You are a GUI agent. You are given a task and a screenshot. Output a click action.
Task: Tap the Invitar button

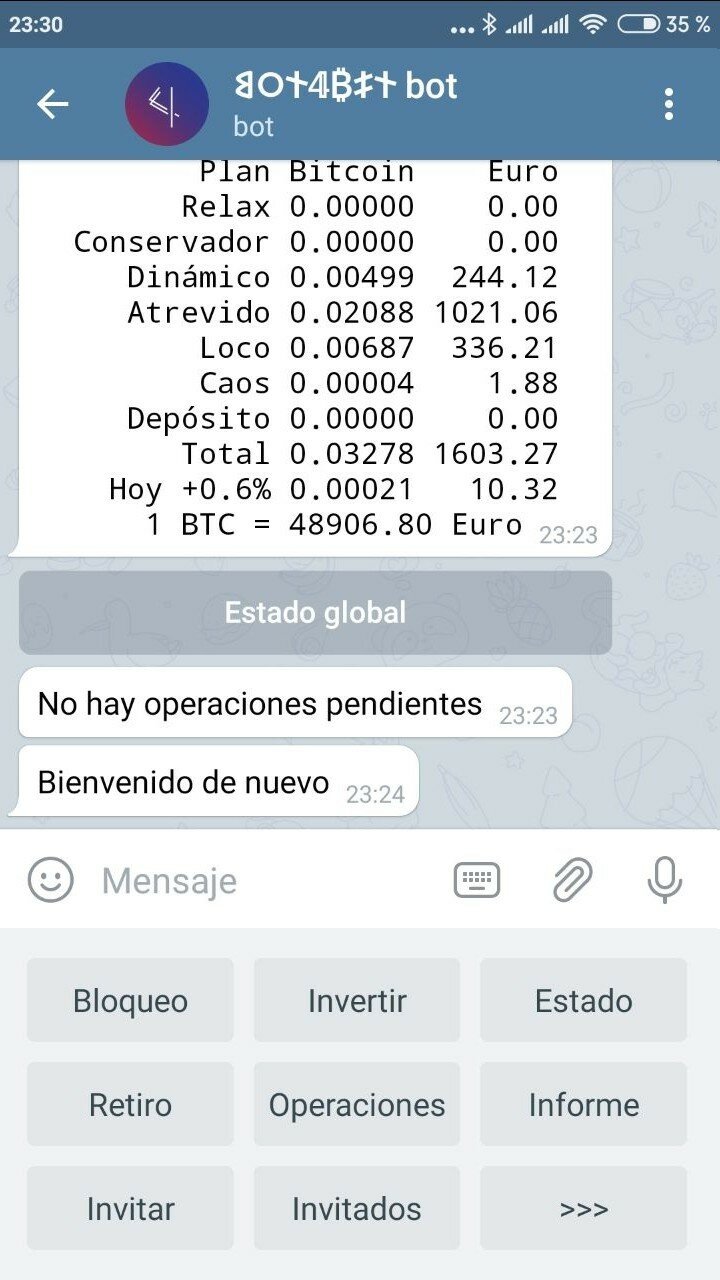coord(130,1208)
